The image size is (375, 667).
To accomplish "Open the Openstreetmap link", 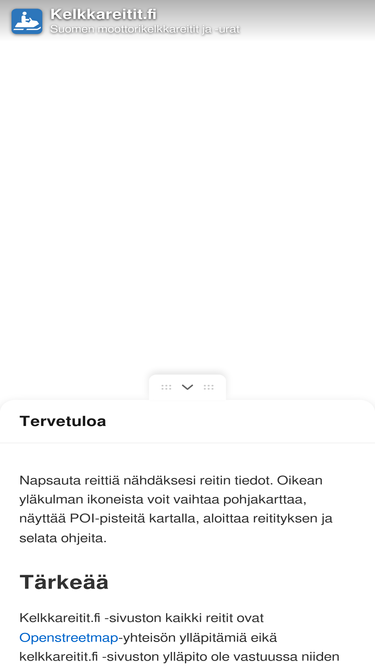I will [68, 638].
